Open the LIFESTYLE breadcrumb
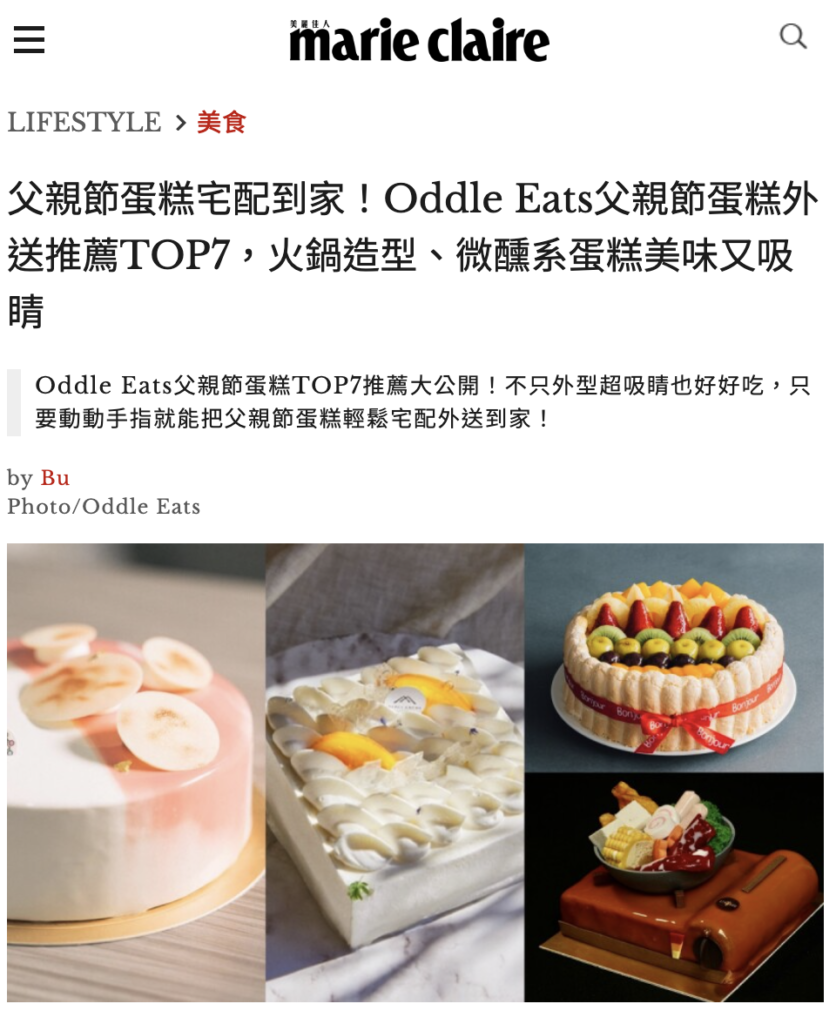Viewport: 836px width, 1024px height. coord(84,123)
